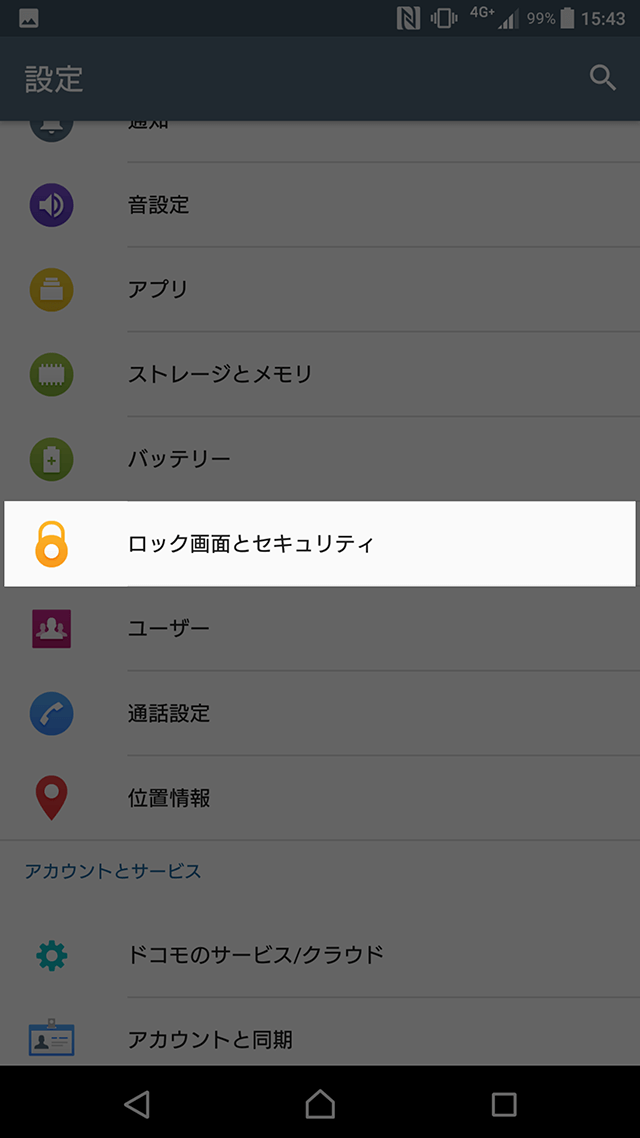Tap the system back button
Screen dimensions: 640x1138
tap(136, 1103)
